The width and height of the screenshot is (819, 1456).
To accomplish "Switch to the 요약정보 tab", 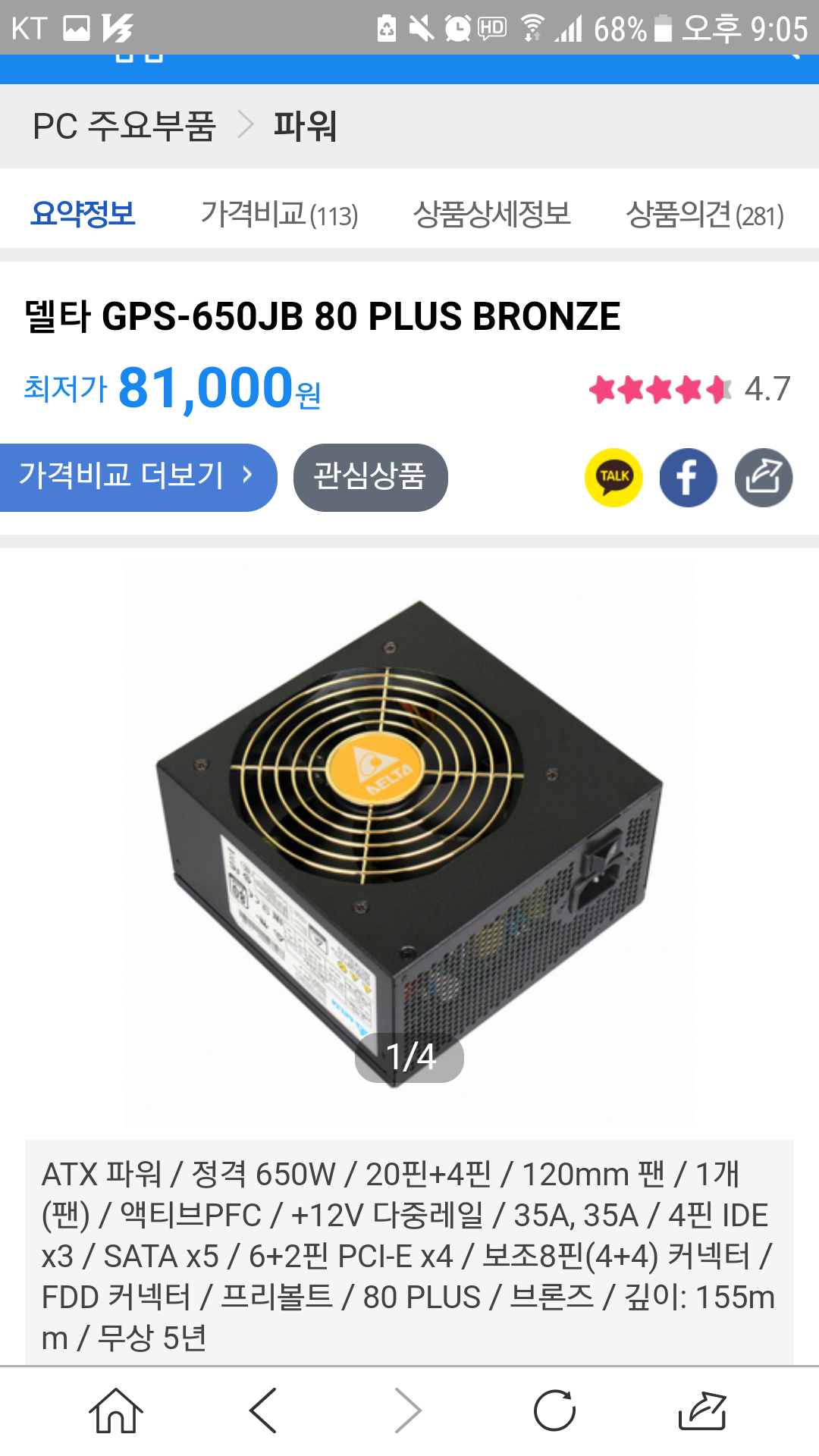I will [83, 214].
